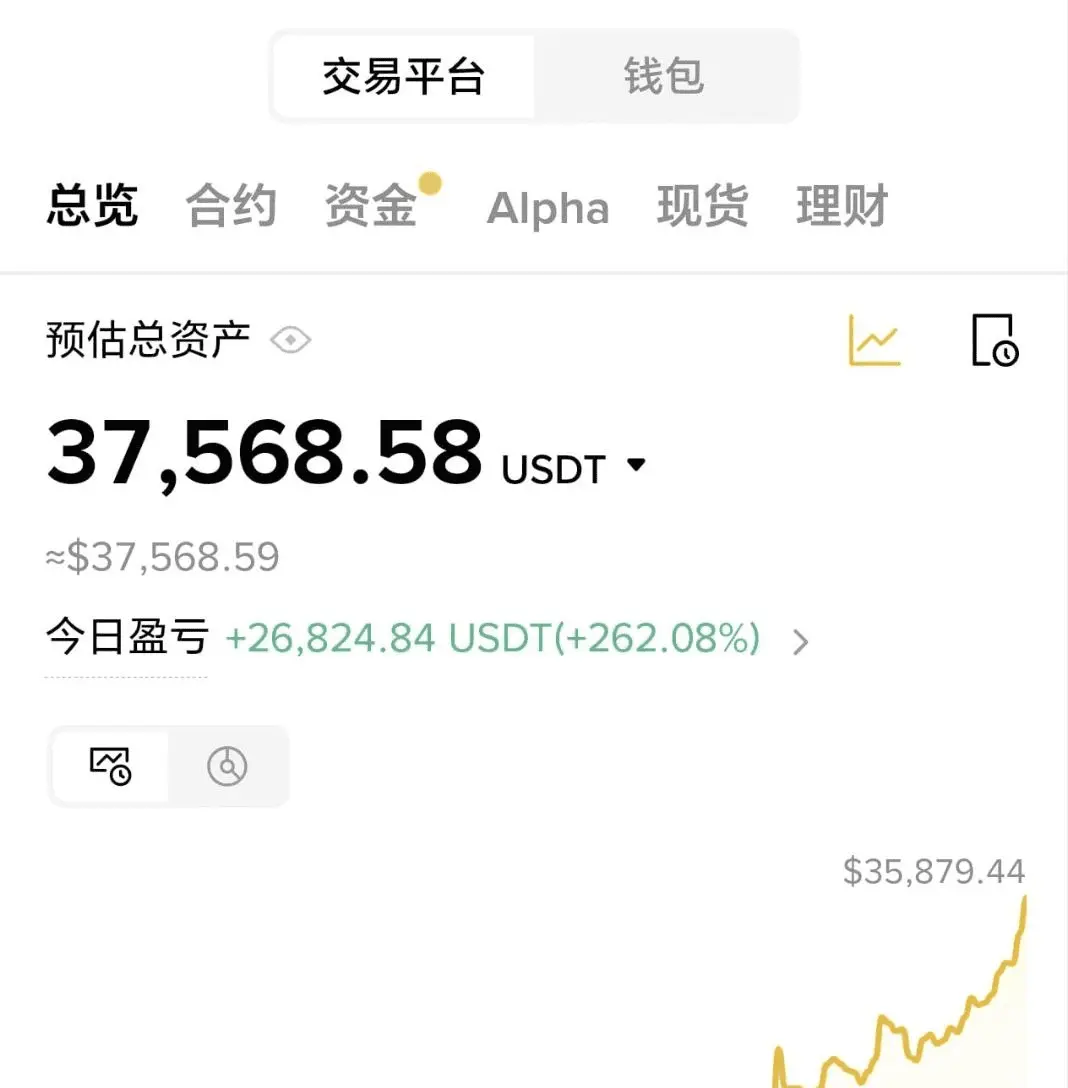Open the 合约 tab

[231, 207]
